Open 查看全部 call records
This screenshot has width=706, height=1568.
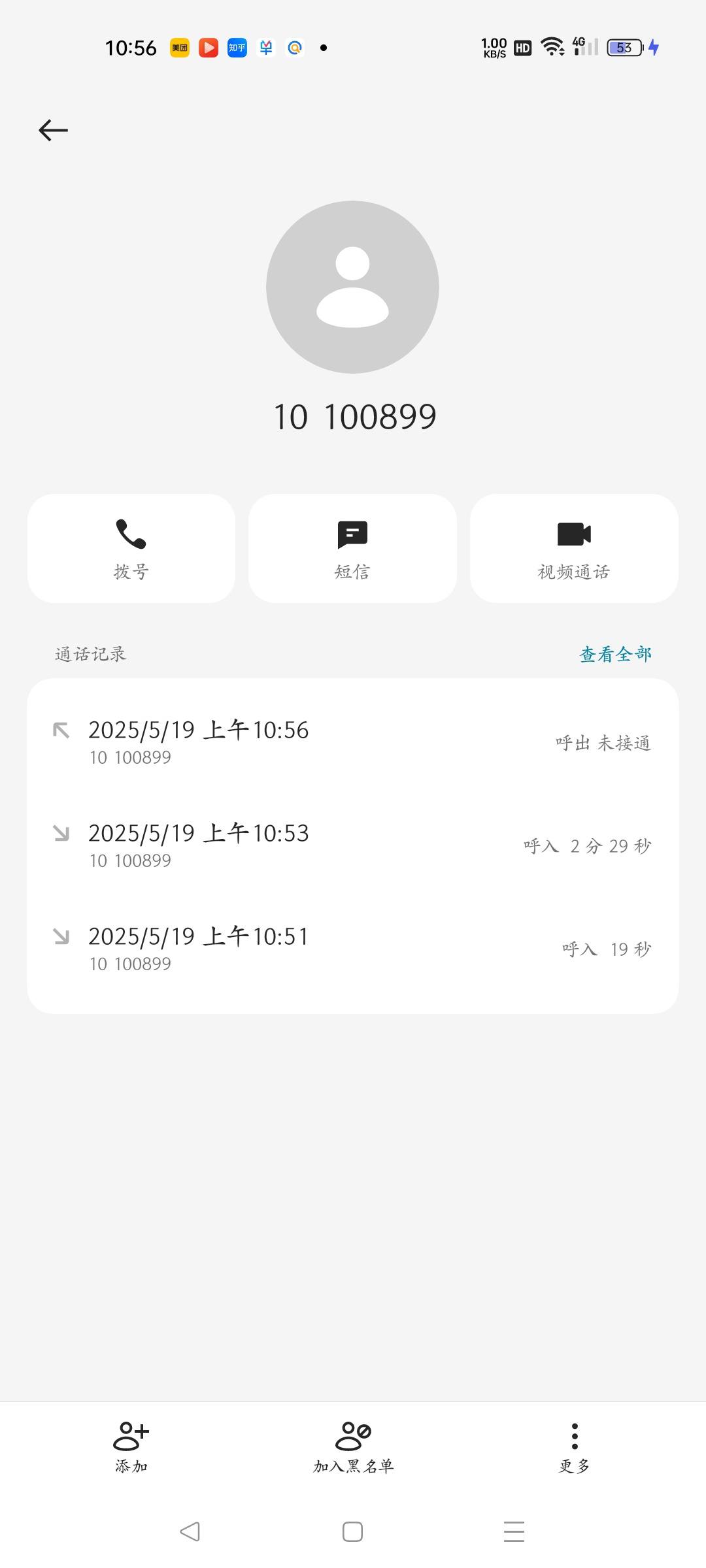point(615,654)
